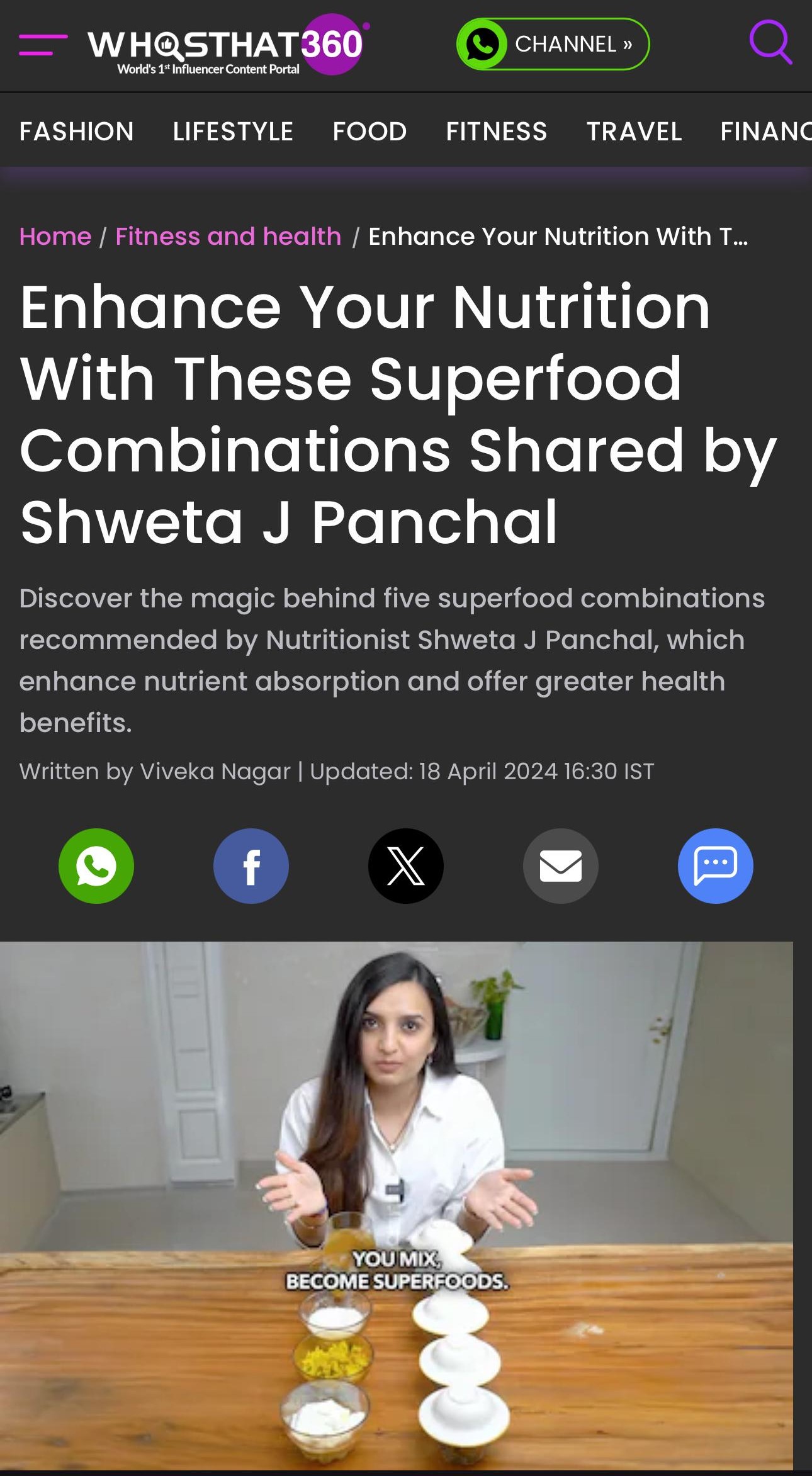The image size is (812, 1476).
Task: Open the Finance category
Action: tap(765, 132)
